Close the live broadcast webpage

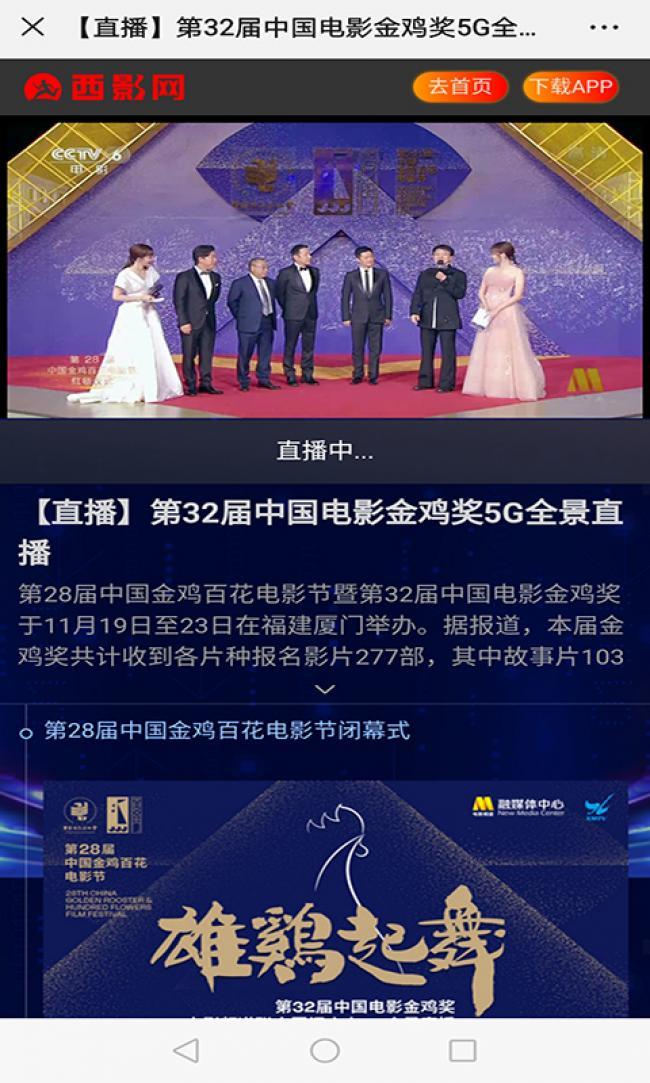(32, 28)
